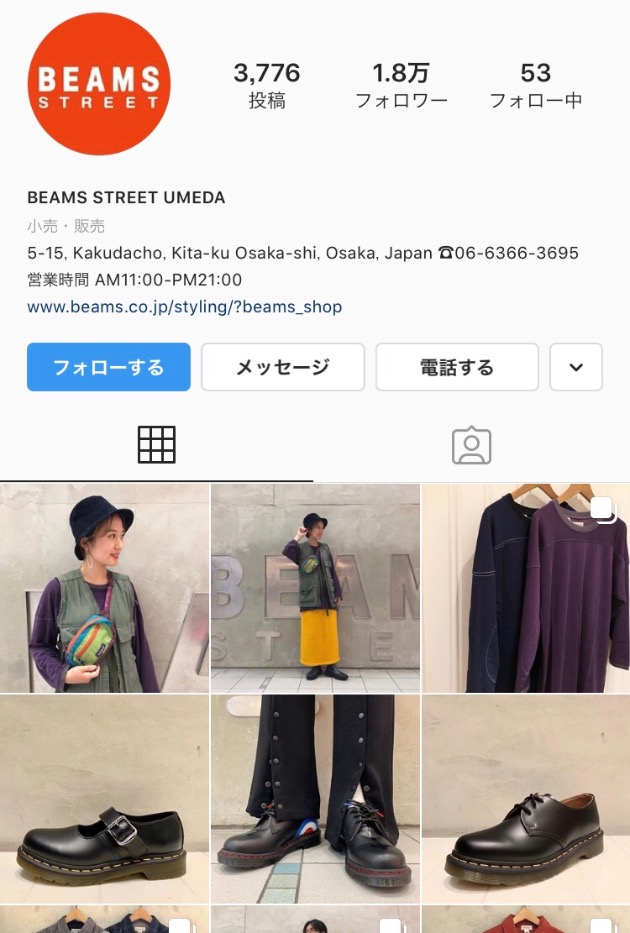
Task: Call the shop with 電話する
Action: coord(456,367)
